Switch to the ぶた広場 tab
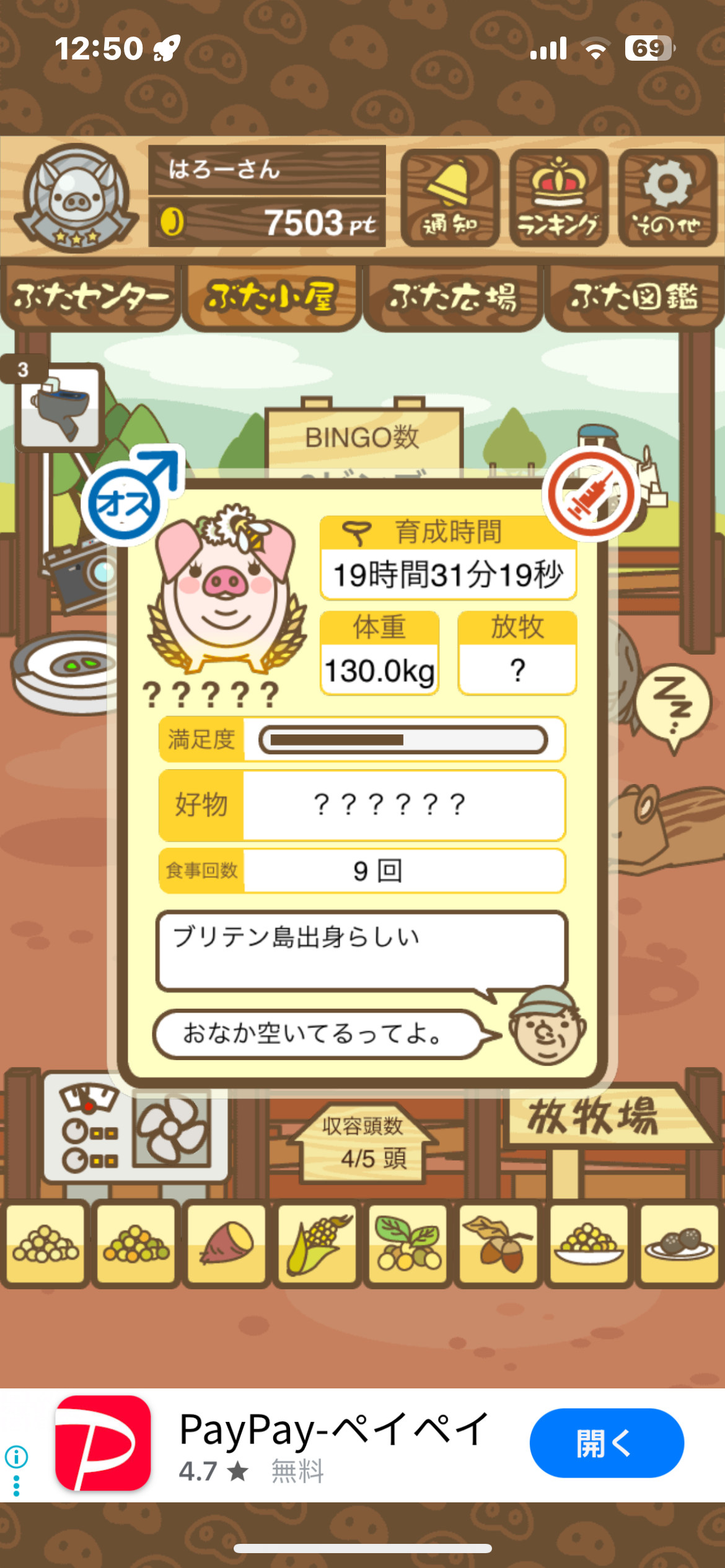Screen dimensions: 725x1568 (x=453, y=298)
